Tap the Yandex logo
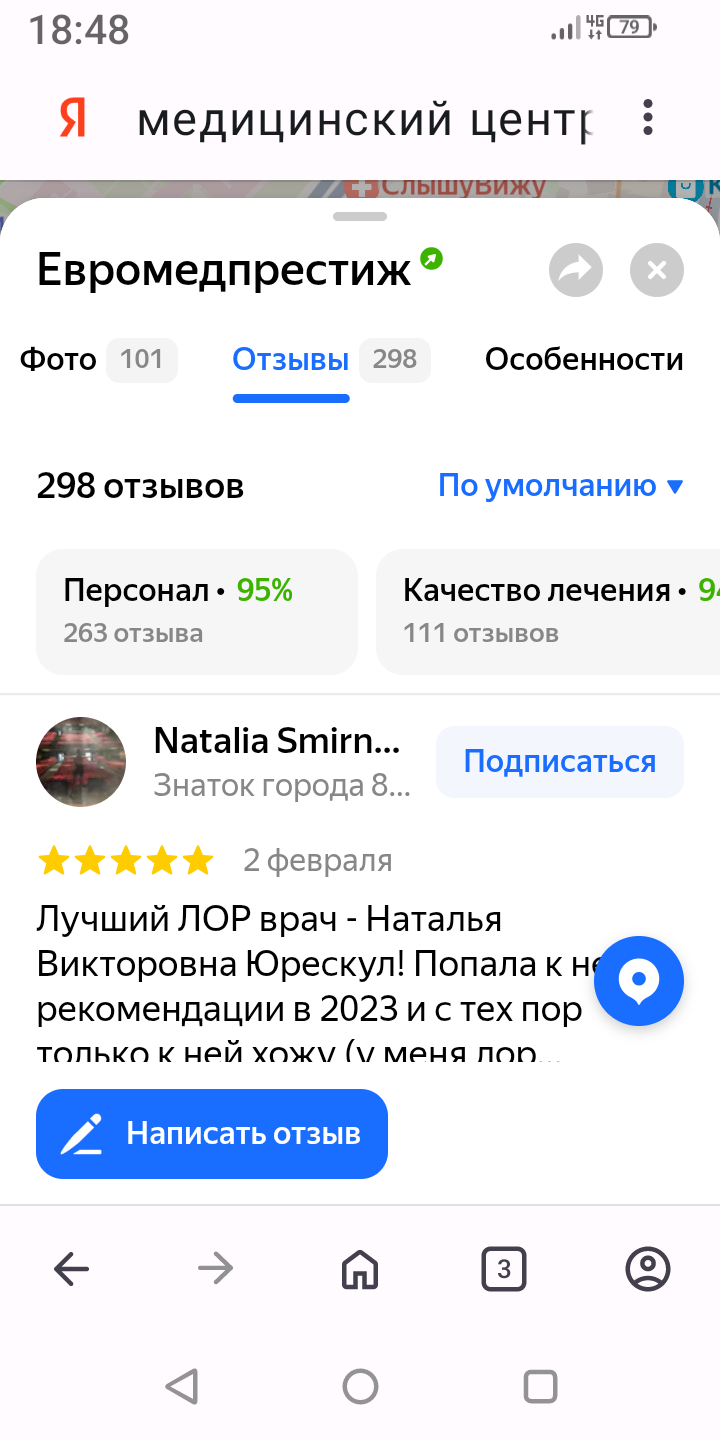This screenshot has height=1440, width=720. [x=73, y=119]
